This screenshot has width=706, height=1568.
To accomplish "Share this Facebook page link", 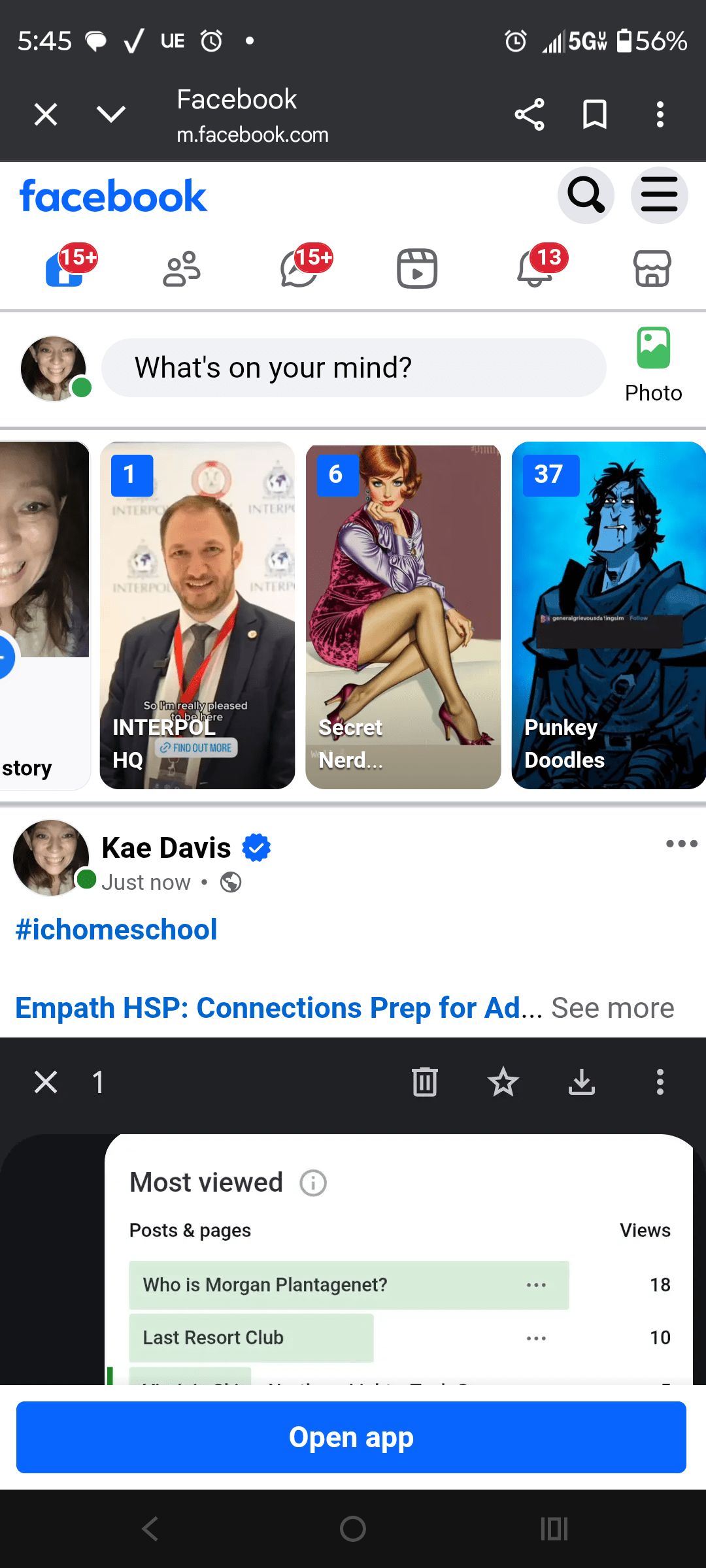I will pos(529,115).
